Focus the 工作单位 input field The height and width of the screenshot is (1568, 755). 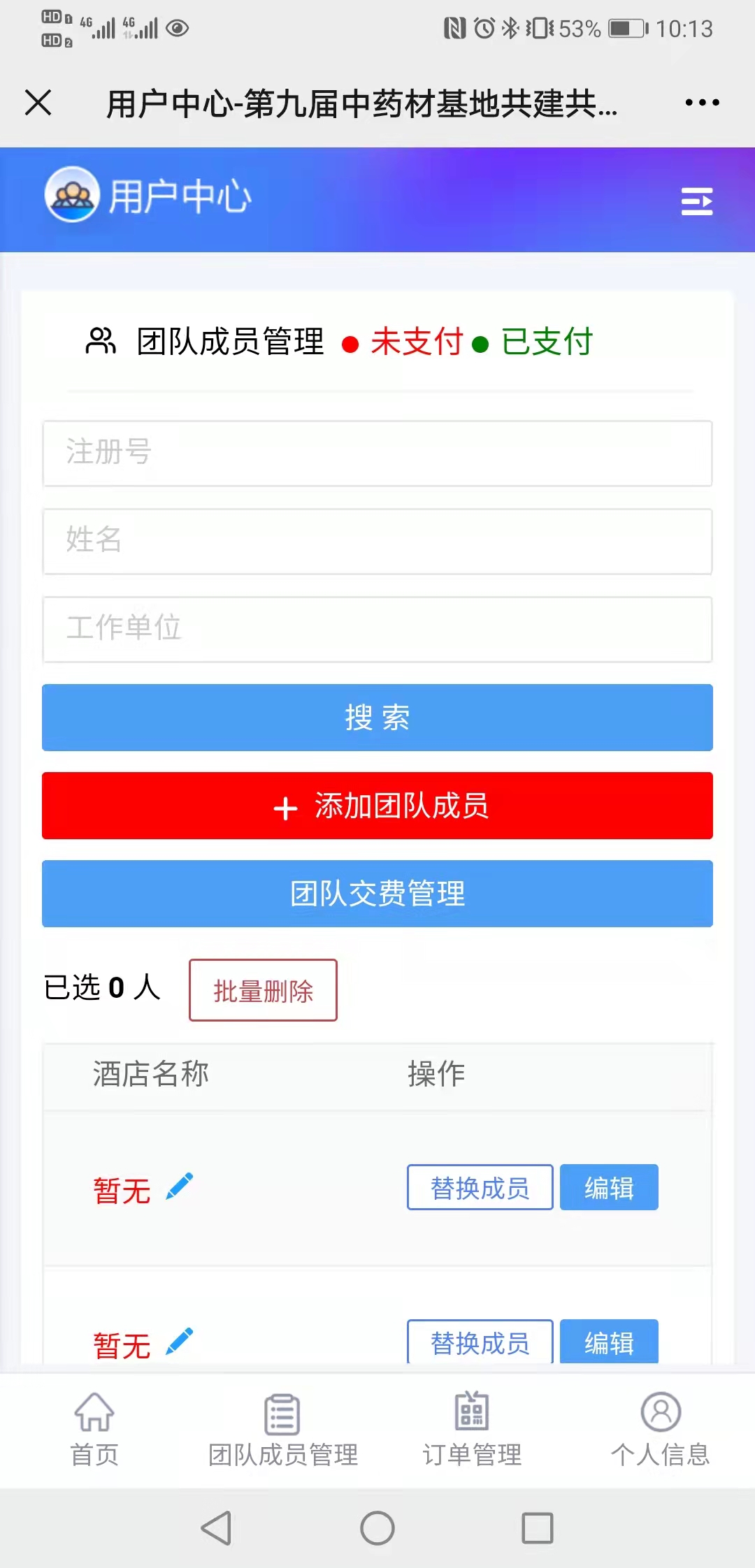tap(377, 630)
